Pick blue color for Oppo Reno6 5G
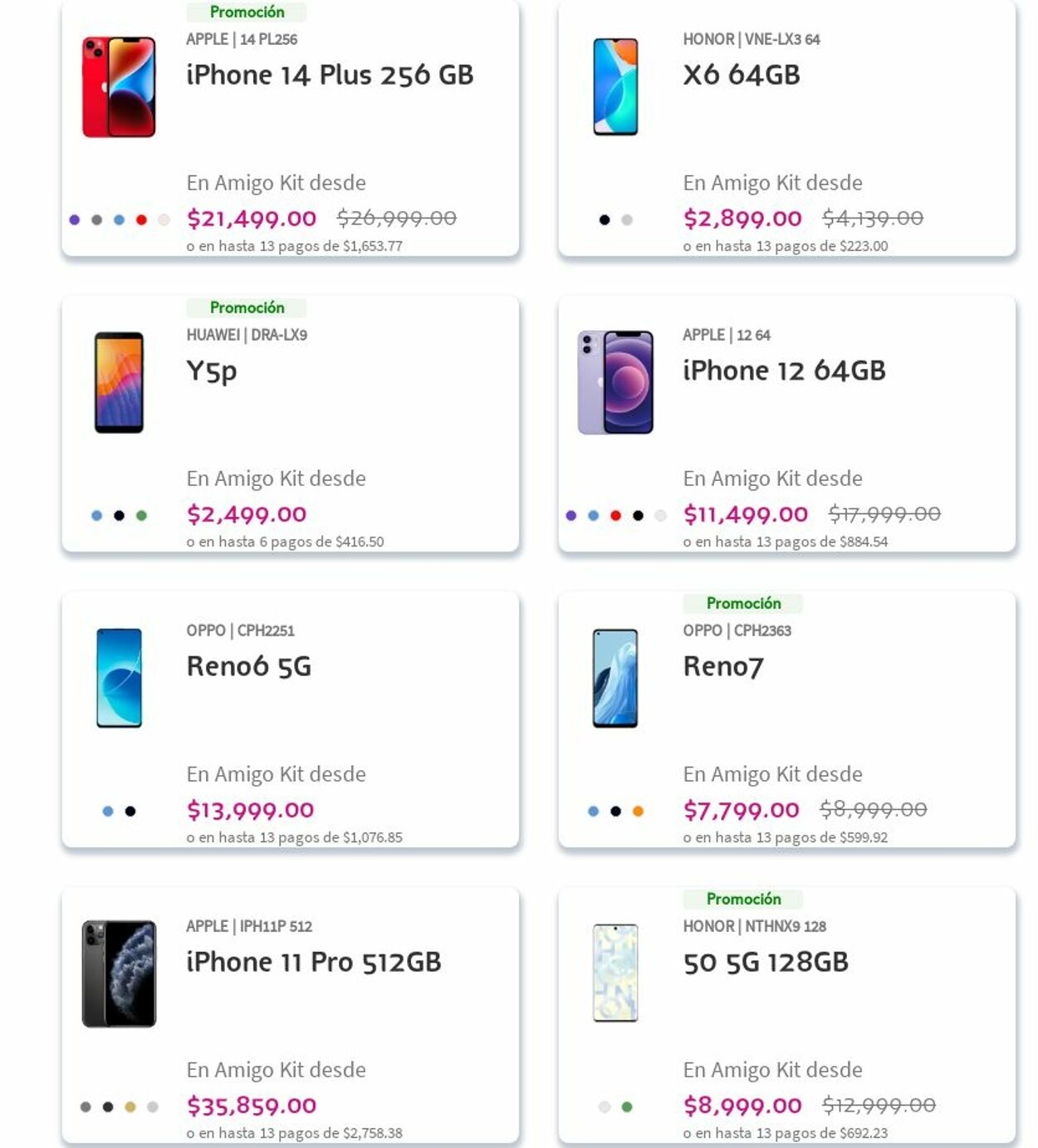Screen dimensions: 1038x1148 click(108, 812)
